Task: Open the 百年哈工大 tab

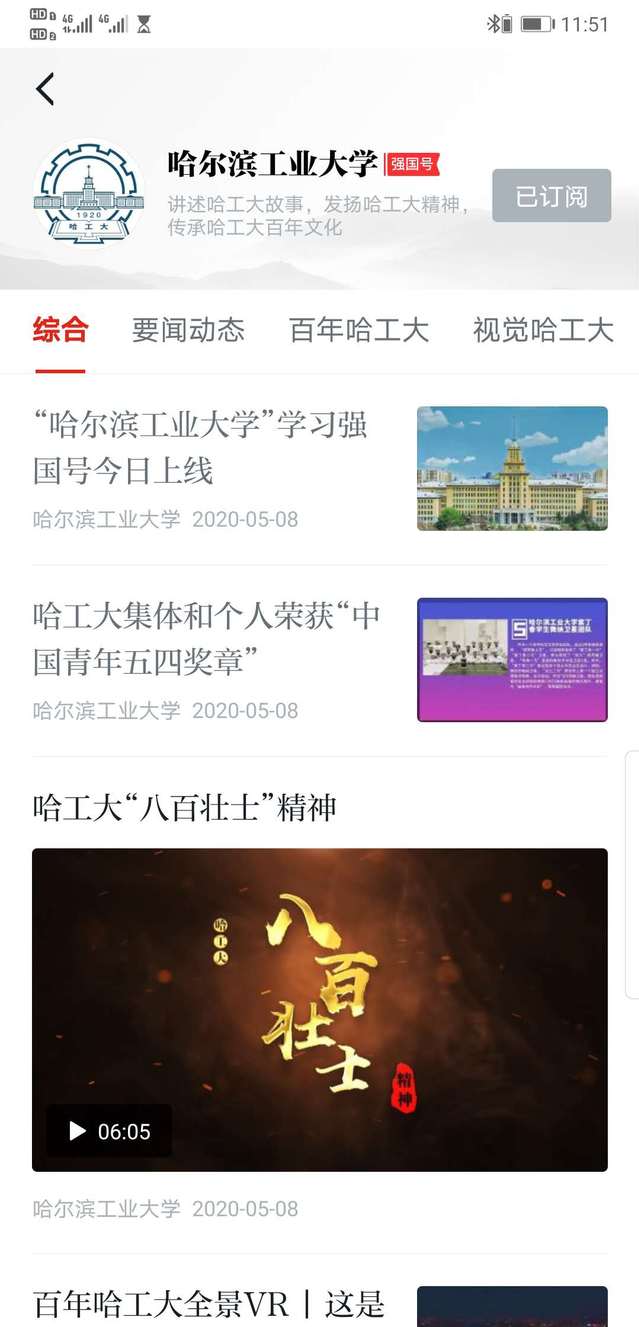Action: [x=358, y=330]
